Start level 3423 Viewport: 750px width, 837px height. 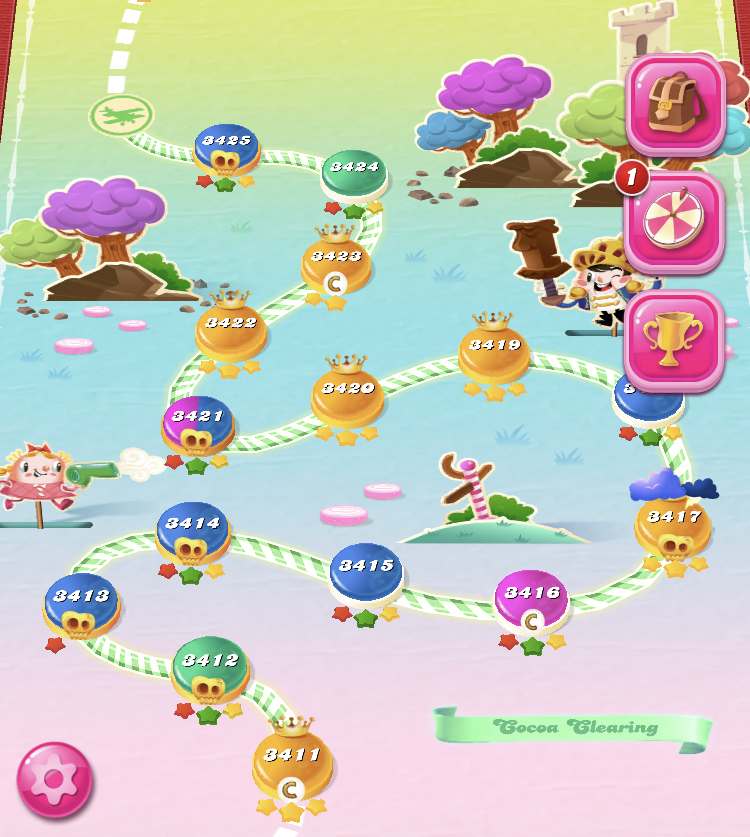click(336, 263)
